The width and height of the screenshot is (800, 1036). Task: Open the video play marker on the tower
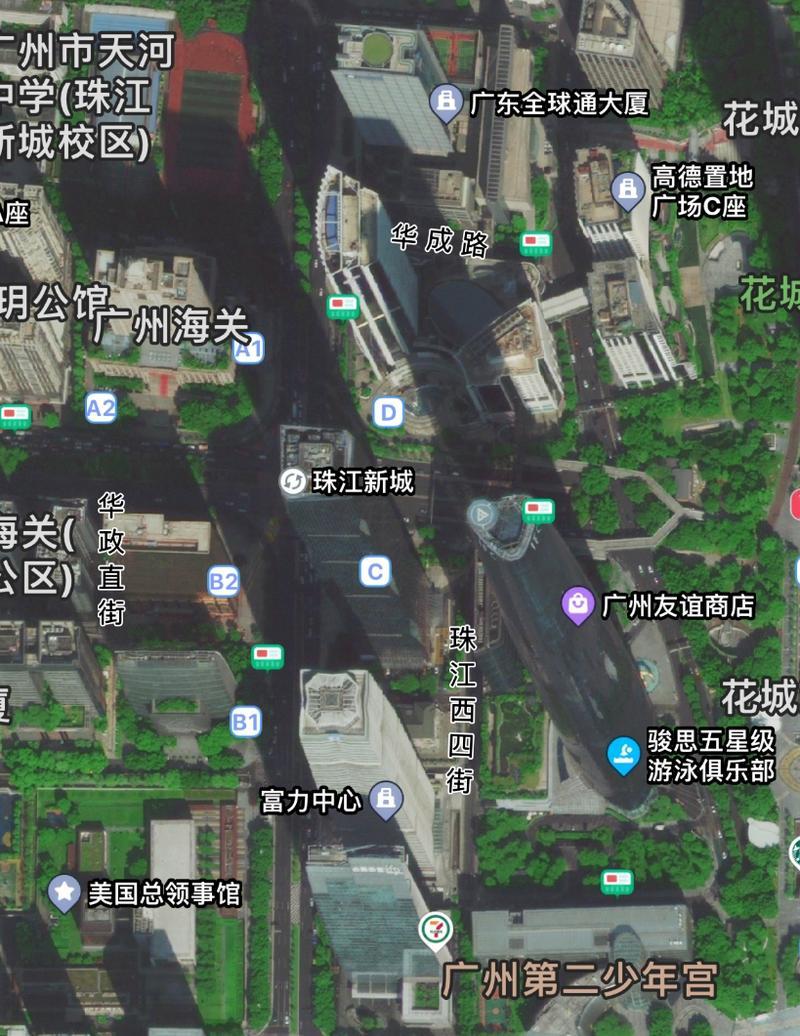(482, 515)
